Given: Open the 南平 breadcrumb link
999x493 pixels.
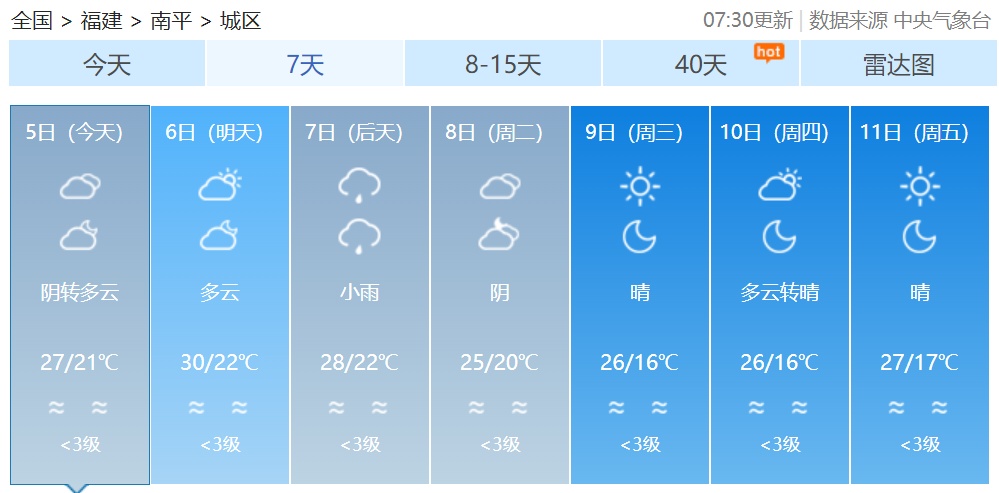Looking at the screenshot, I should 170,21.
